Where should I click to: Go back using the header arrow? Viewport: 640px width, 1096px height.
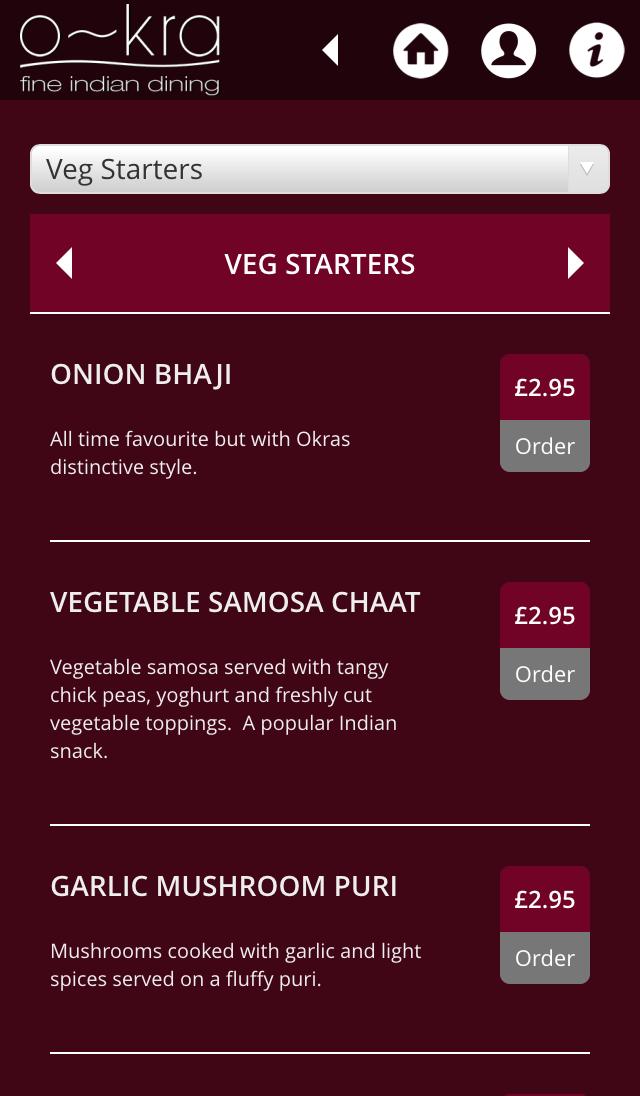(331, 50)
